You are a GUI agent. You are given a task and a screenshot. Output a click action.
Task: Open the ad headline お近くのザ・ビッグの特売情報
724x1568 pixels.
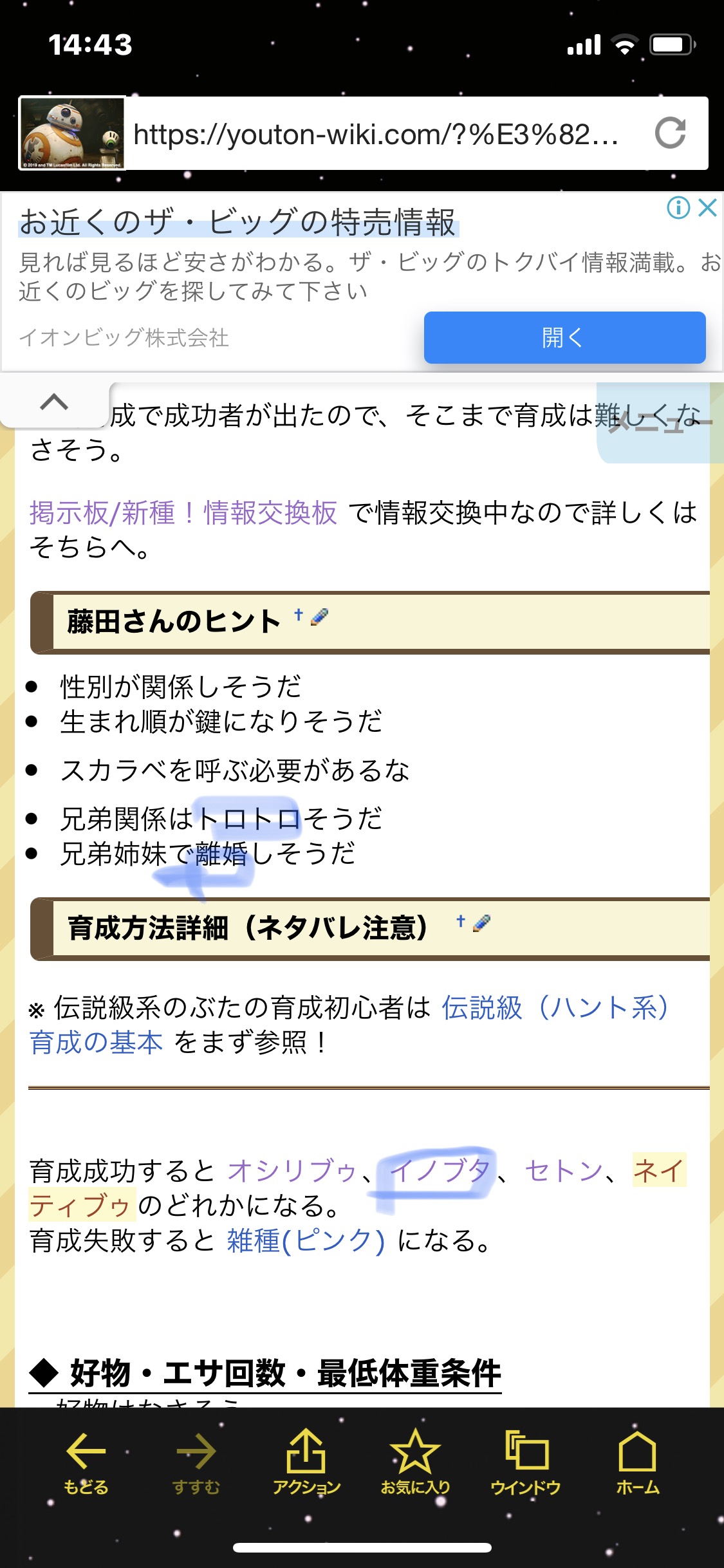click(x=237, y=222)
